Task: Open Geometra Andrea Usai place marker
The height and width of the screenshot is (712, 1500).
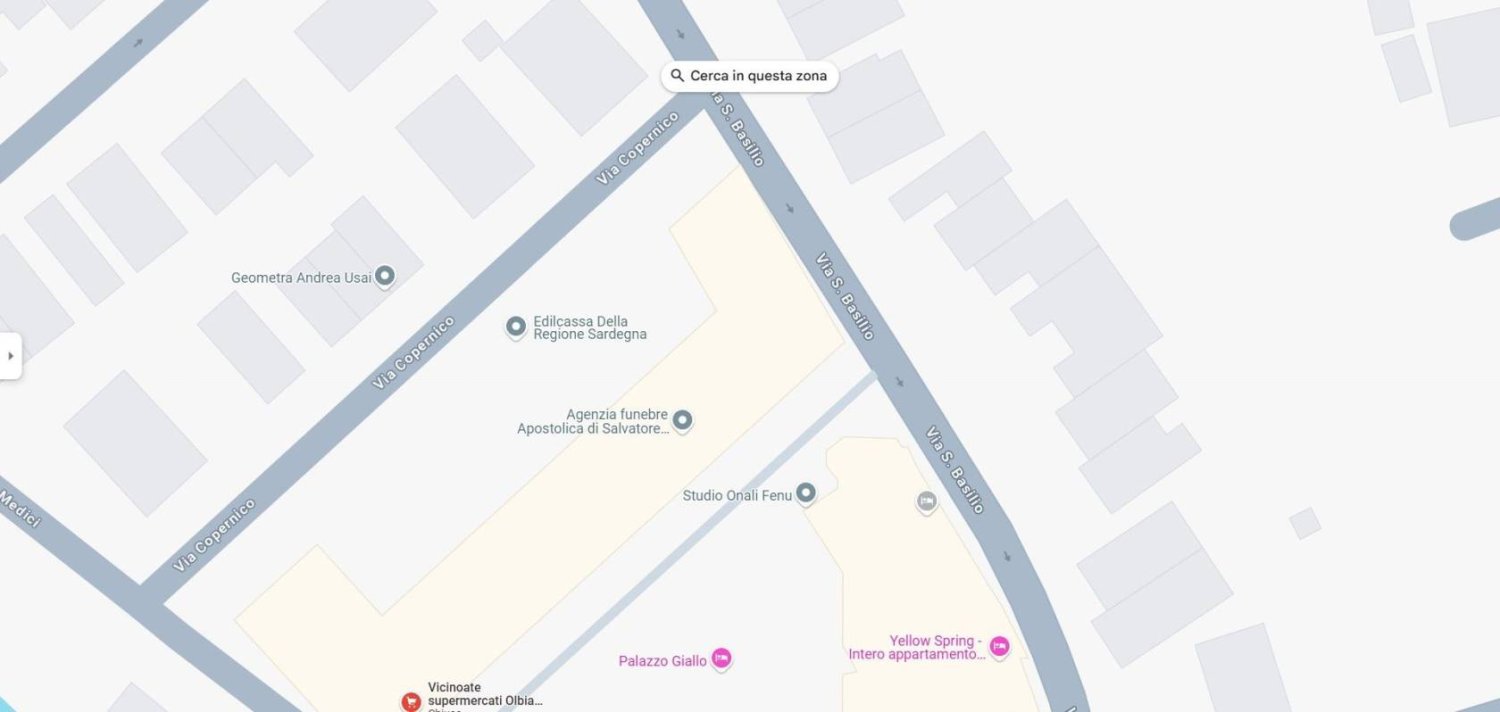Action: (x=384, y=276)
